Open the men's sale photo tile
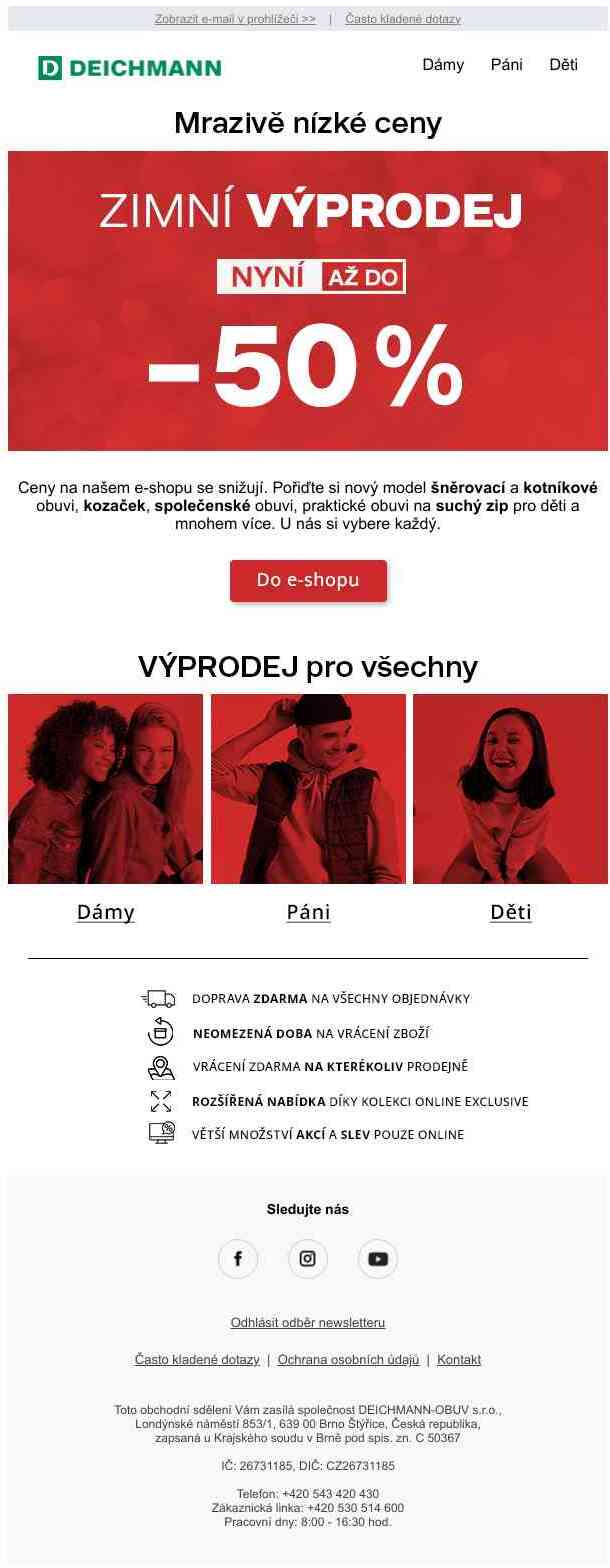 (x=308, y=789)
